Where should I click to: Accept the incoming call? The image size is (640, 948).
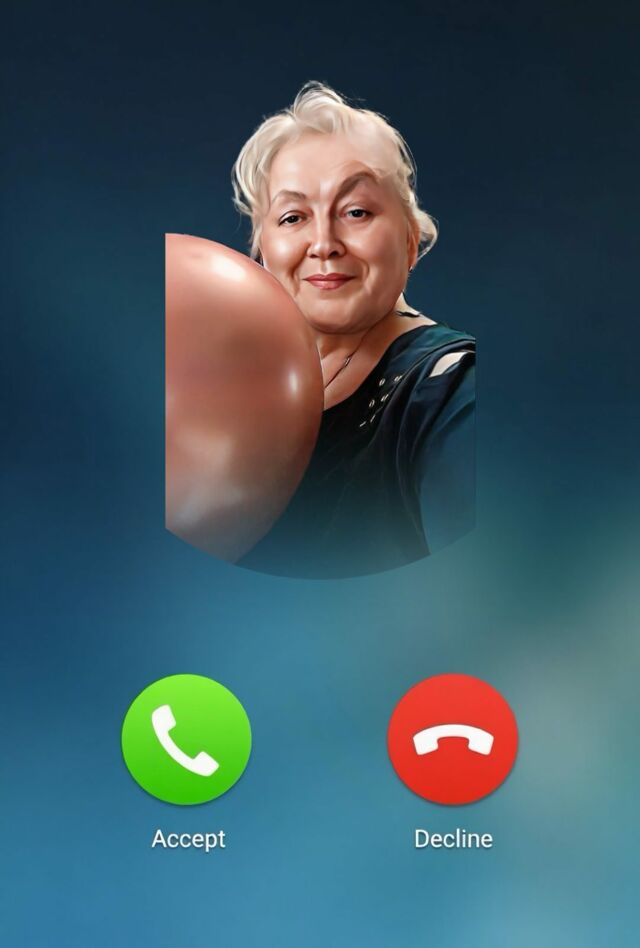click(x=187, y=739)
